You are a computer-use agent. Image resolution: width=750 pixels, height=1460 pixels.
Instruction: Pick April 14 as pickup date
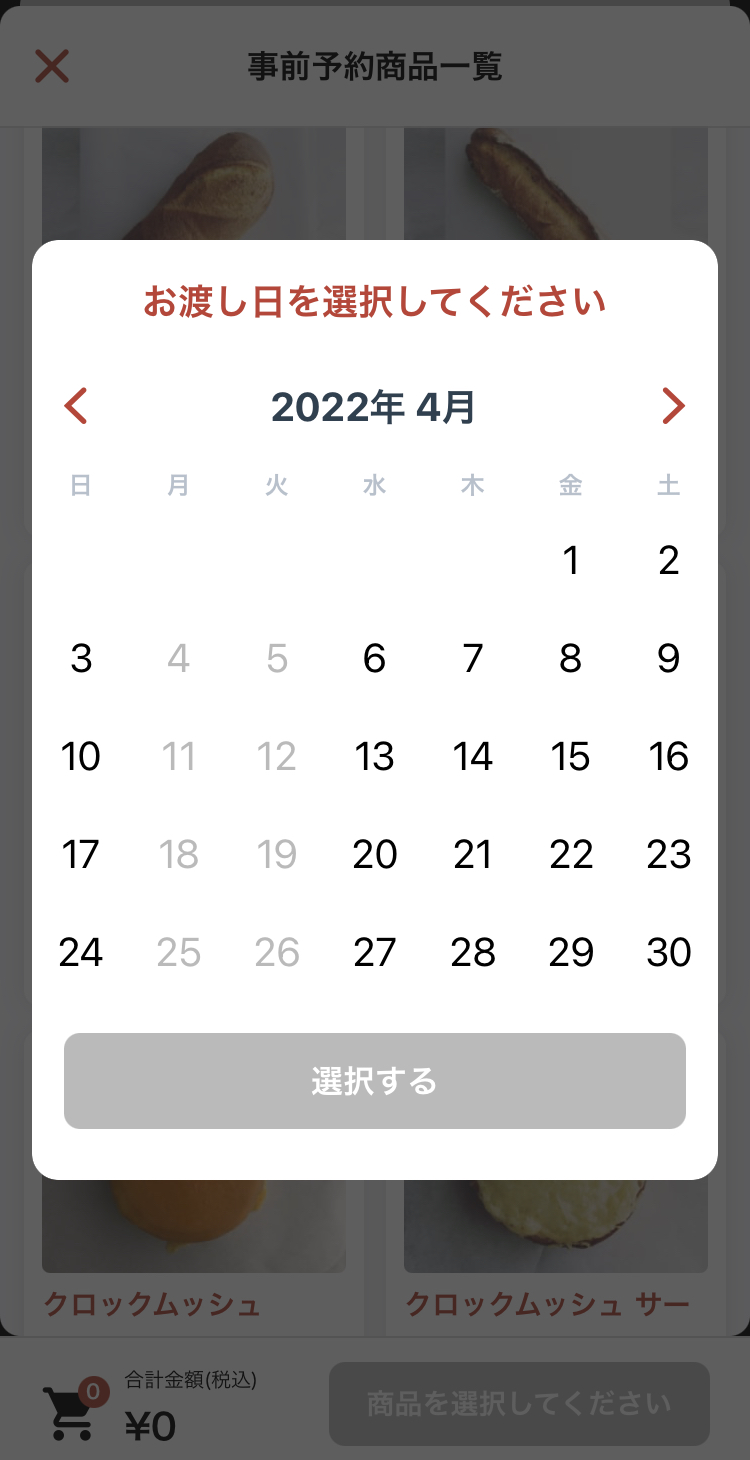(473, 756)
